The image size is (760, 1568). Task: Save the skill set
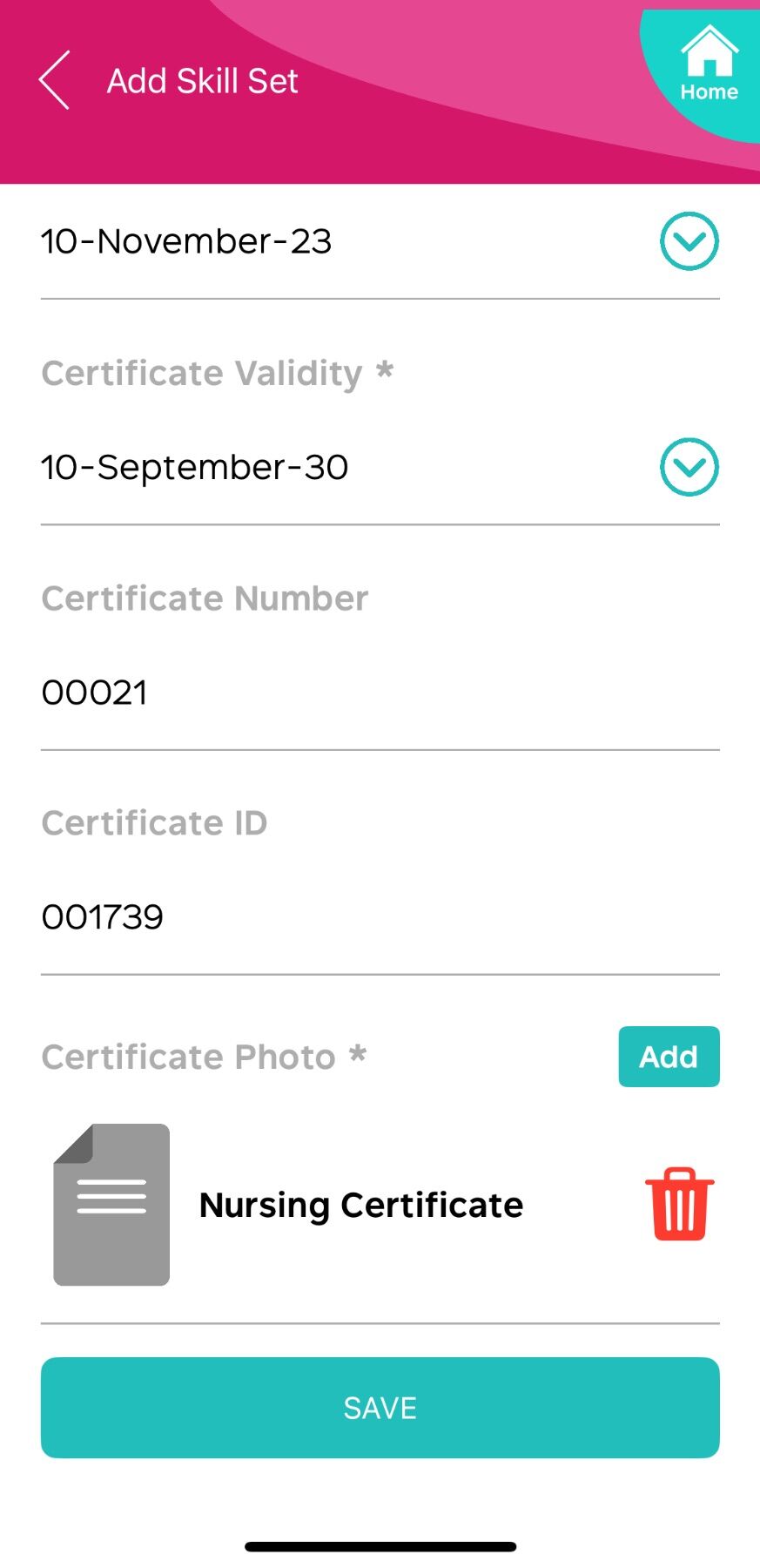coord(380,1408)
